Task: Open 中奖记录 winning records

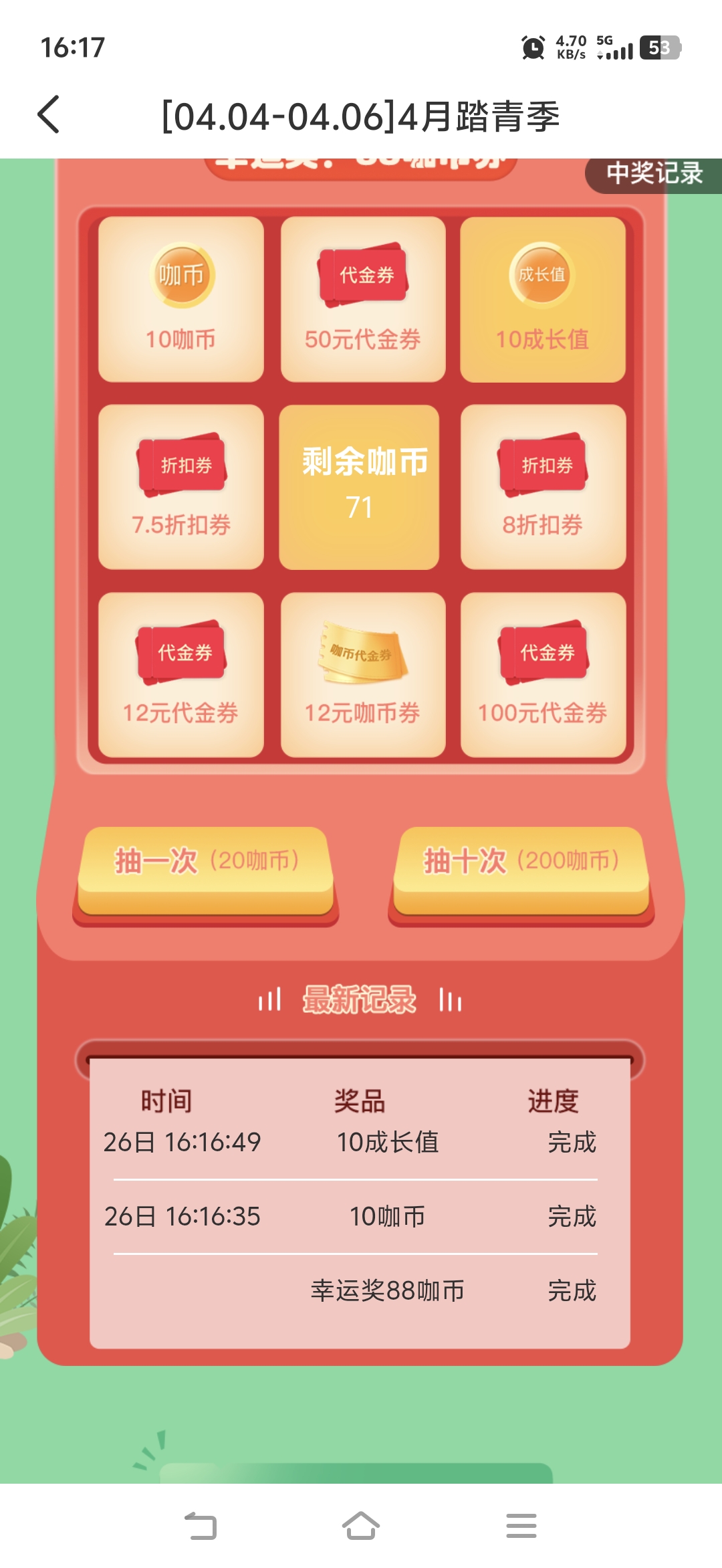Action: pyautogui.click(x=653, y=174)
